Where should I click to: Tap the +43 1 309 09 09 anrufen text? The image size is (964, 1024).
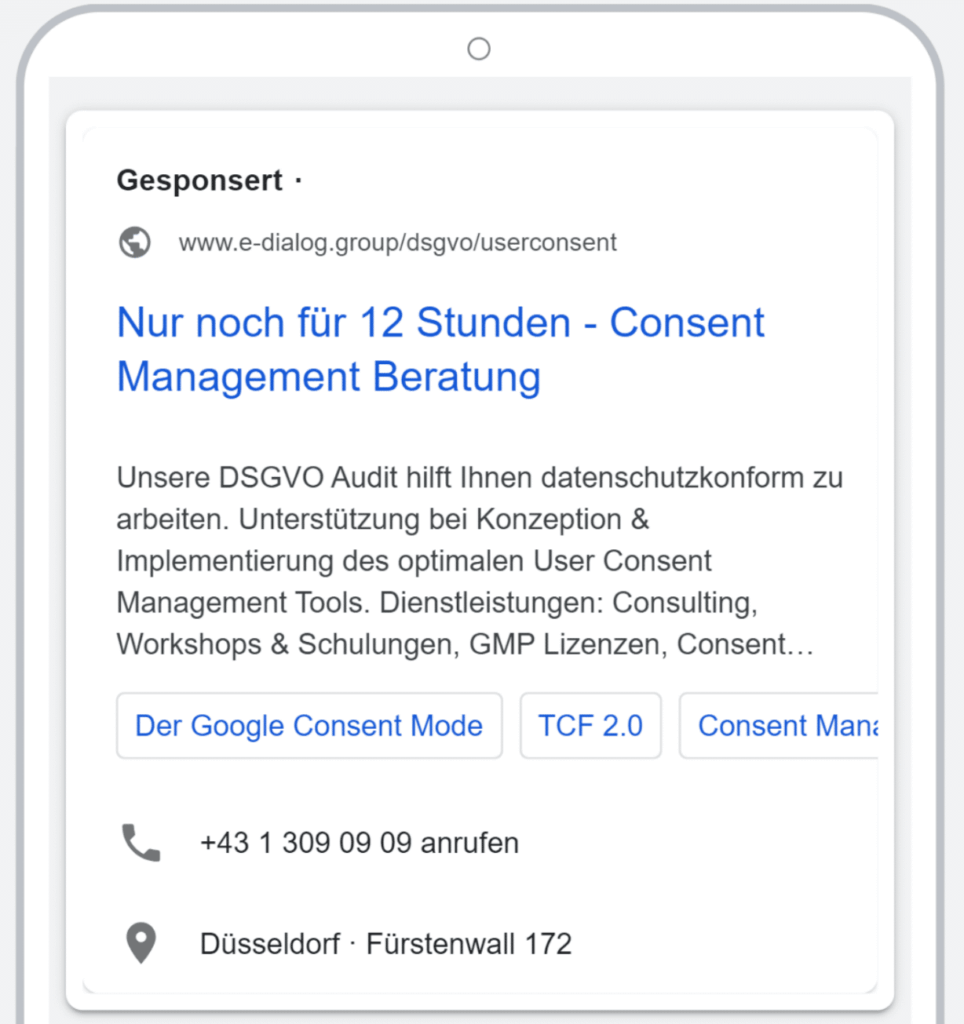360,842
